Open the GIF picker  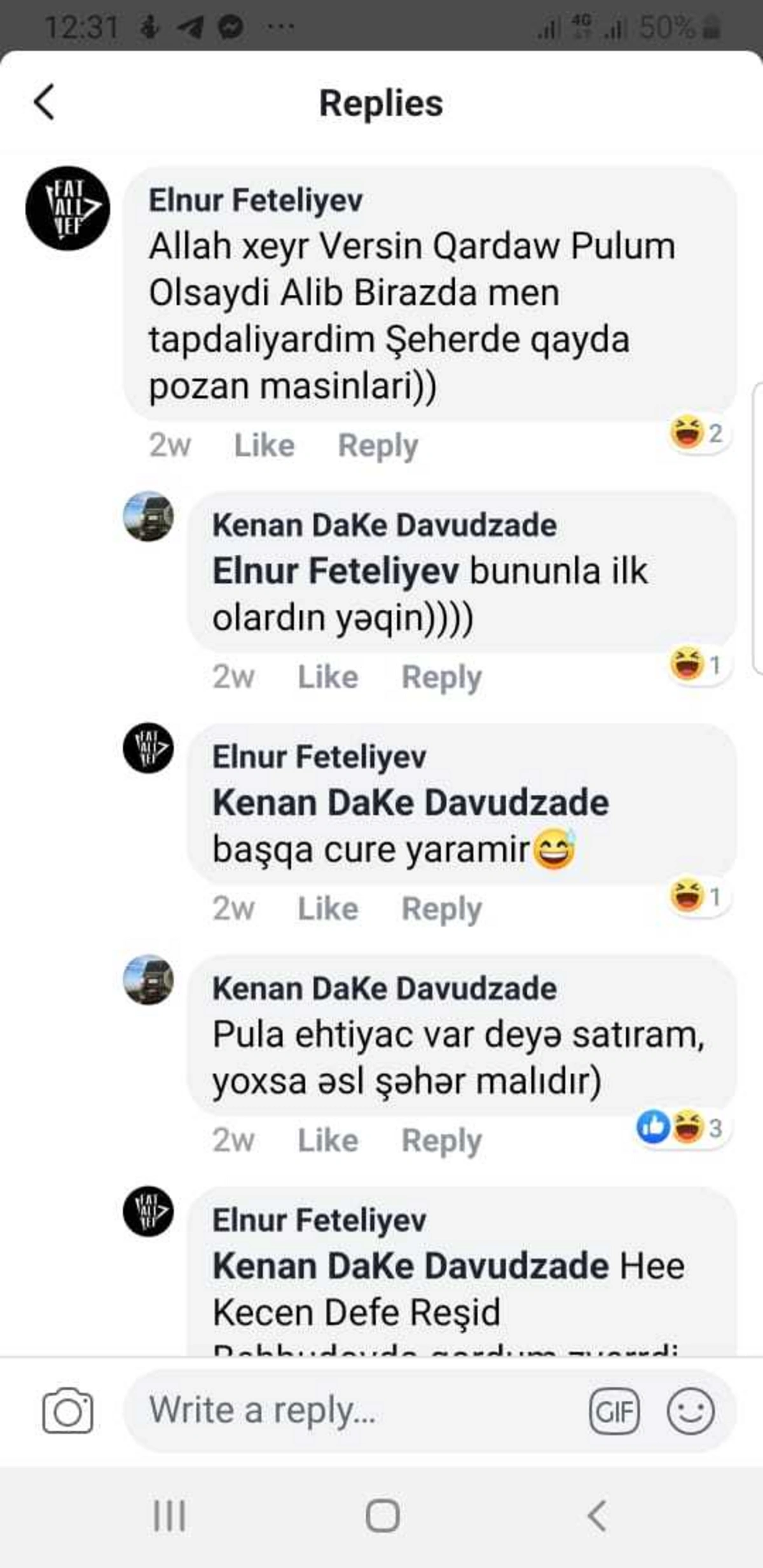[x=614, y=1412]
